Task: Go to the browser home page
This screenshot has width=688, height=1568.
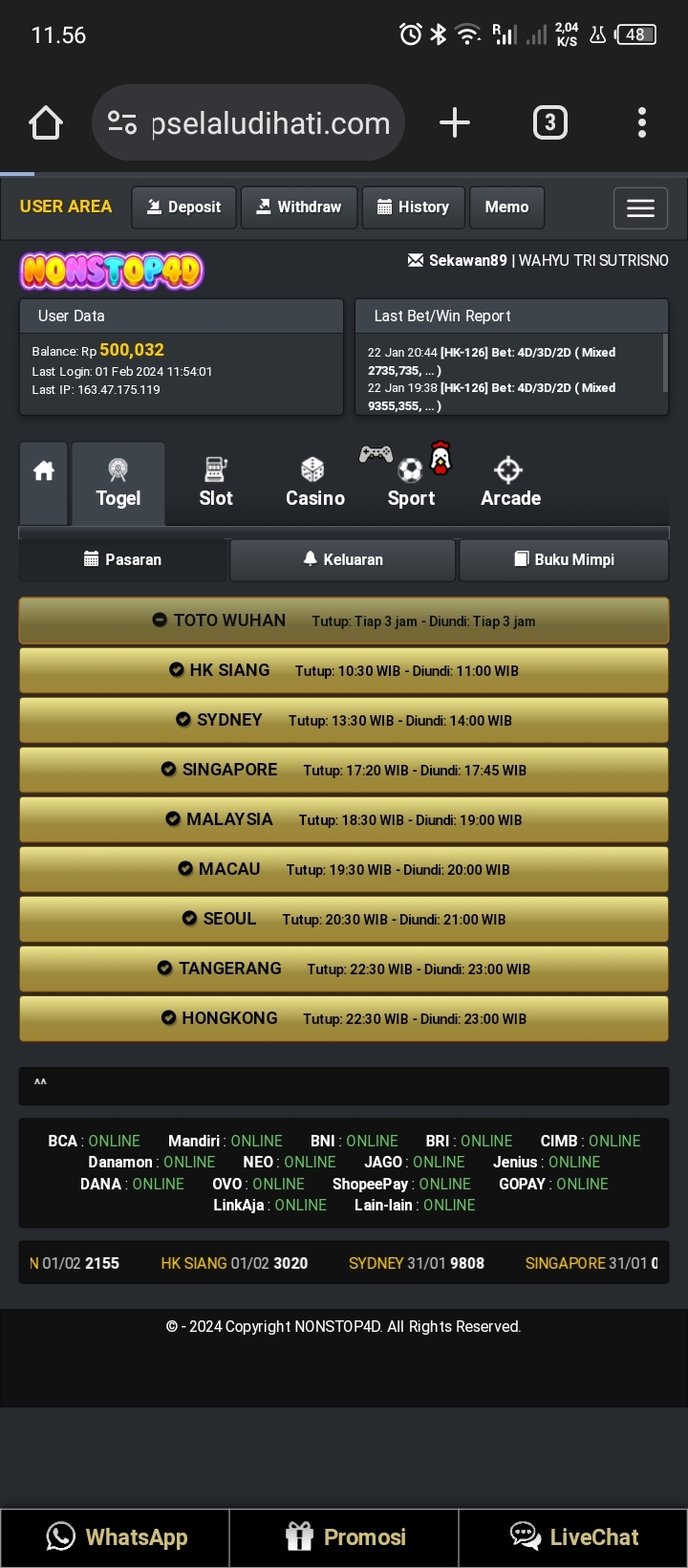Action: point(46,123)
